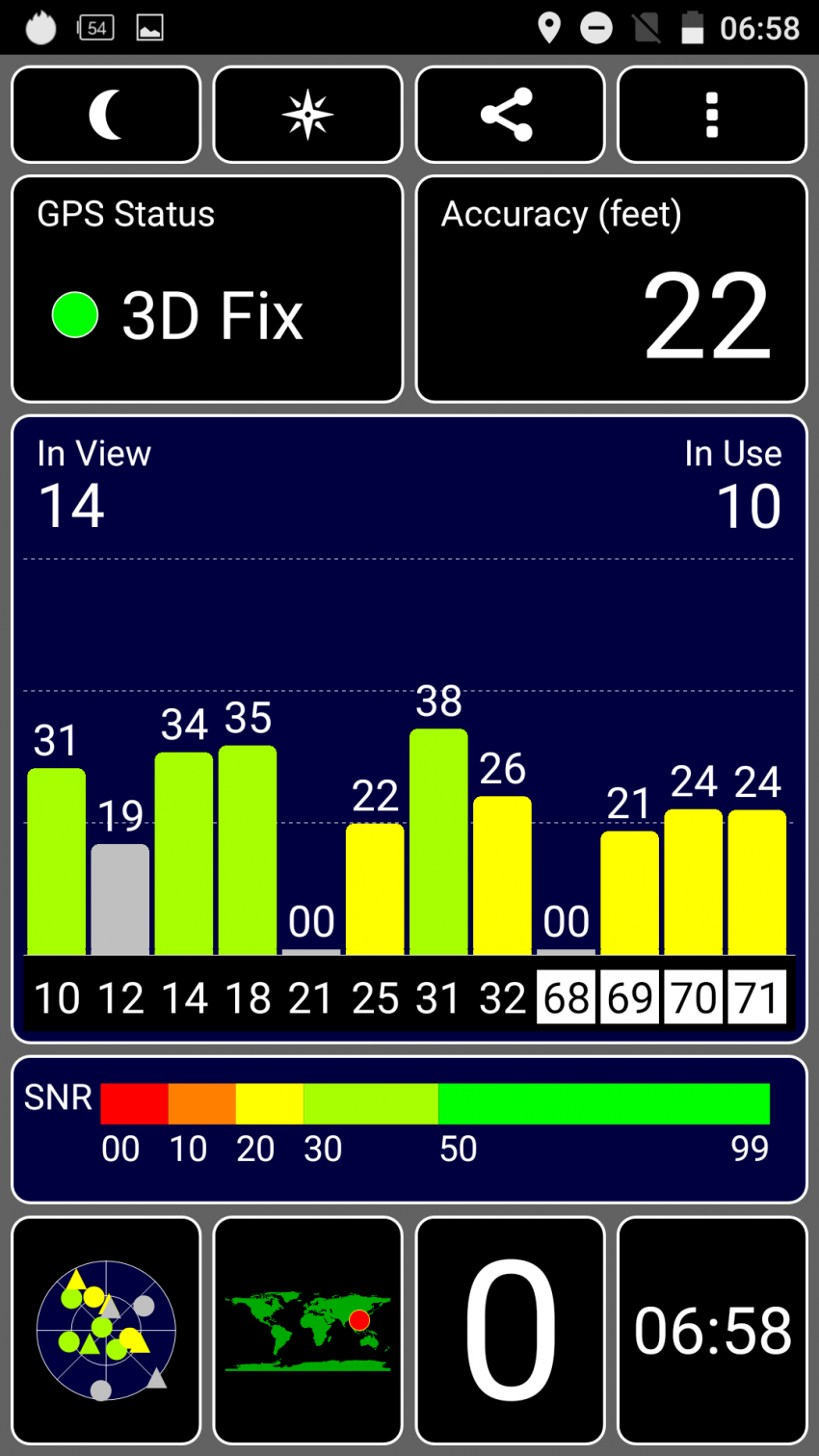Share the GPS data

pyautogui.click(x=510, y=115)
